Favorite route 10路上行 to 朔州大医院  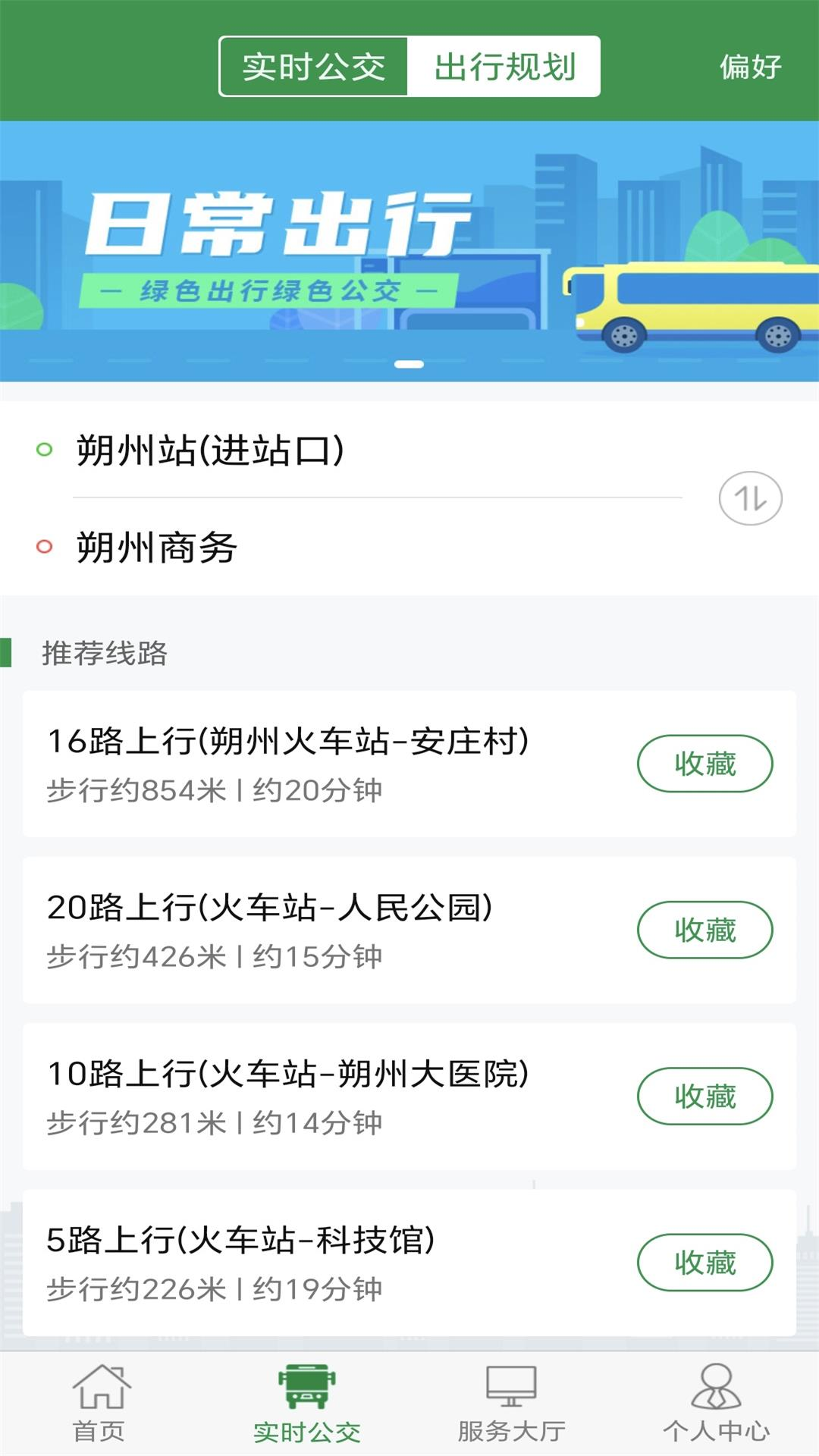click(705, 1094)
